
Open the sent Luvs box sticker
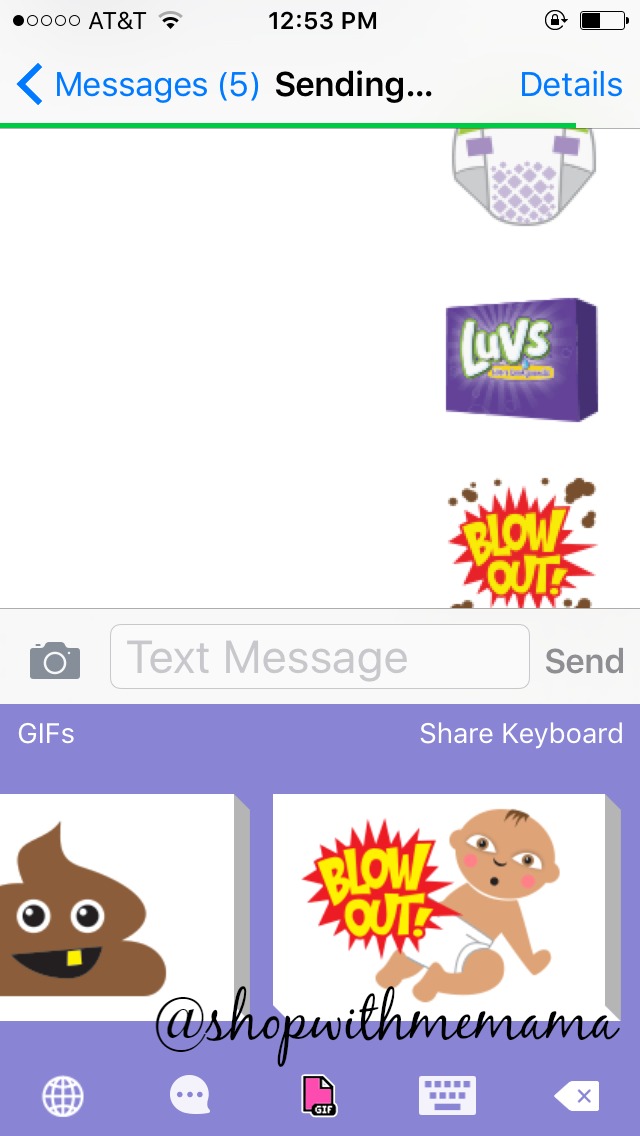click(522, 359)
